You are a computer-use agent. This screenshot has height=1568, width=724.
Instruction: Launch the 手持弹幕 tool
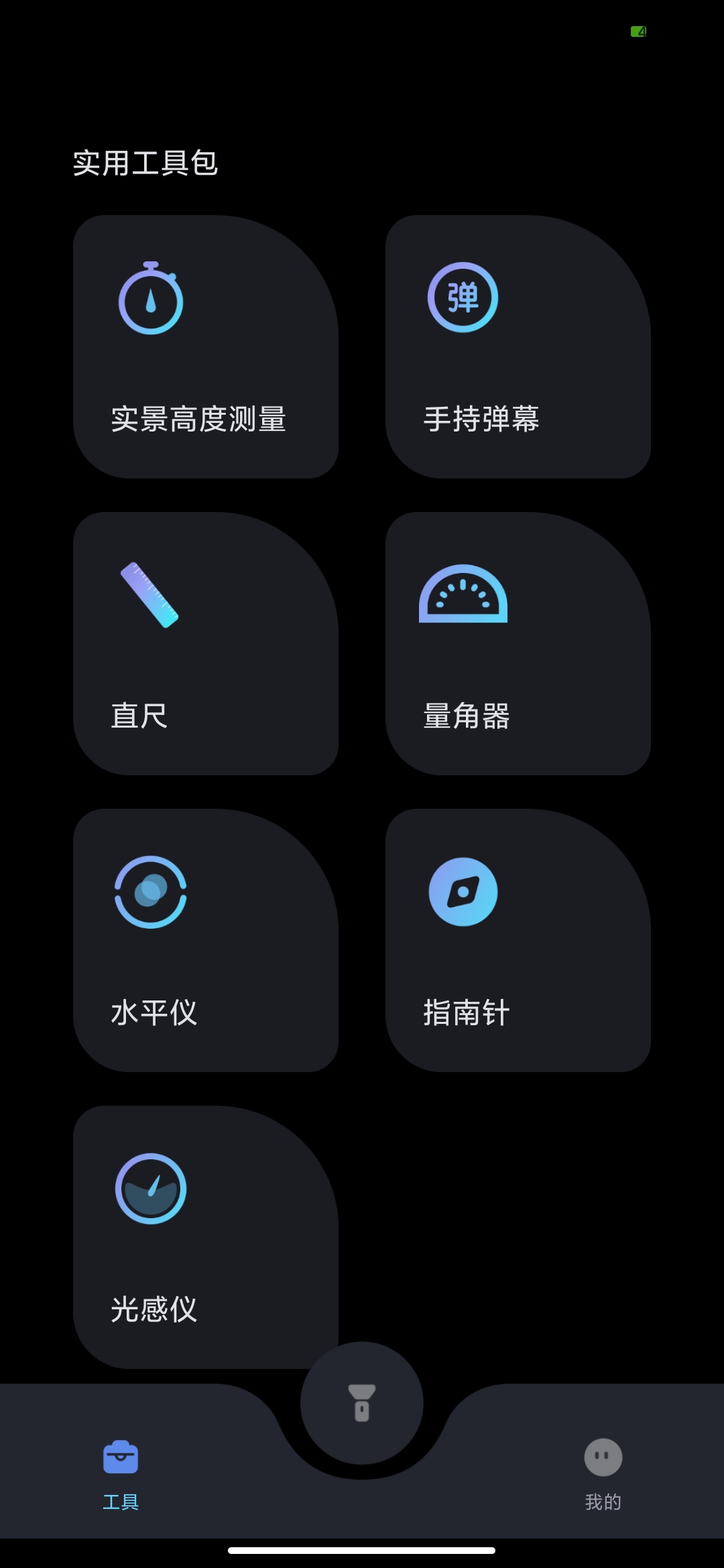click(x=518, y=346)
